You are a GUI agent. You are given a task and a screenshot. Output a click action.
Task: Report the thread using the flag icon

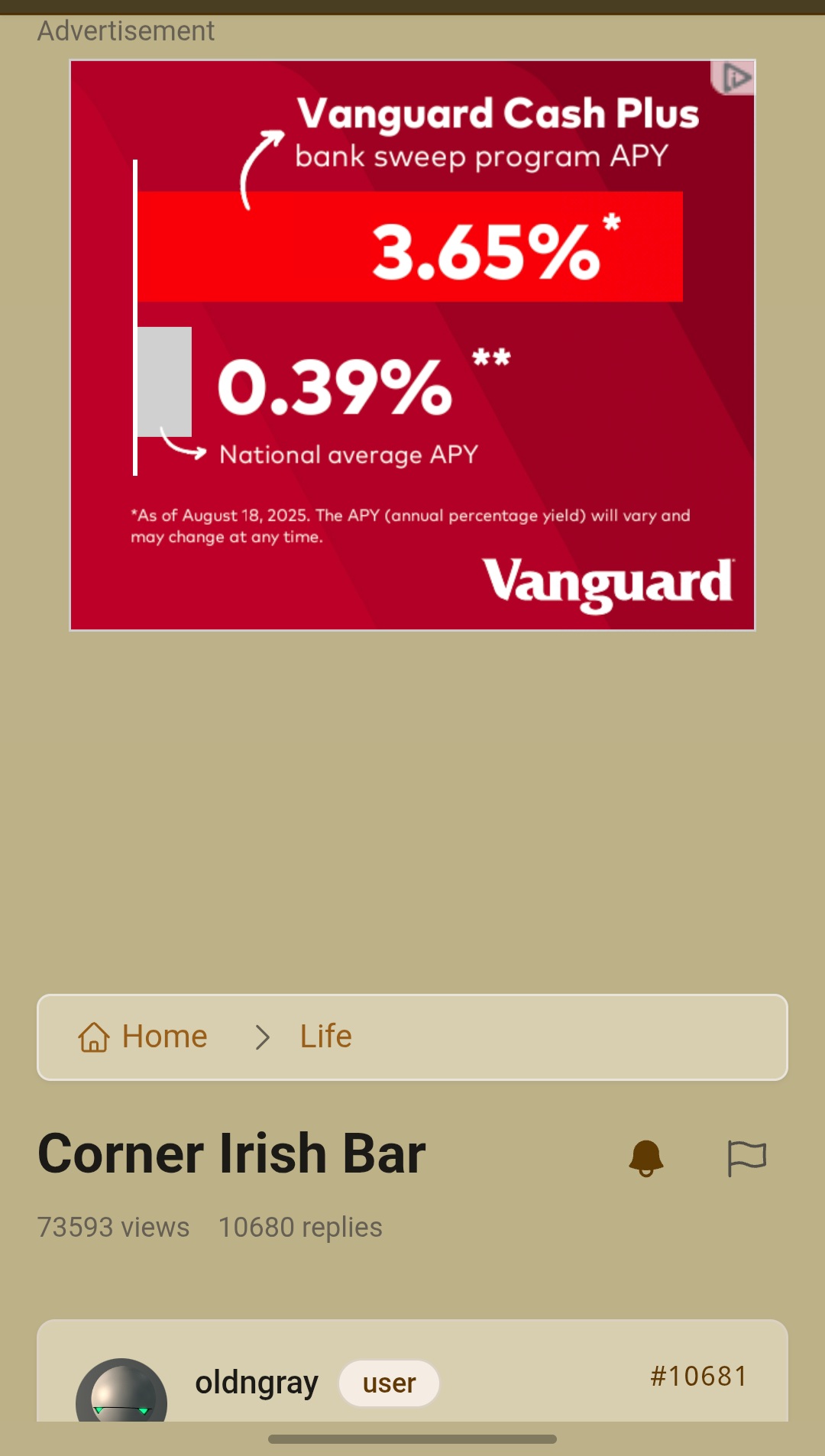(746, 1158)
